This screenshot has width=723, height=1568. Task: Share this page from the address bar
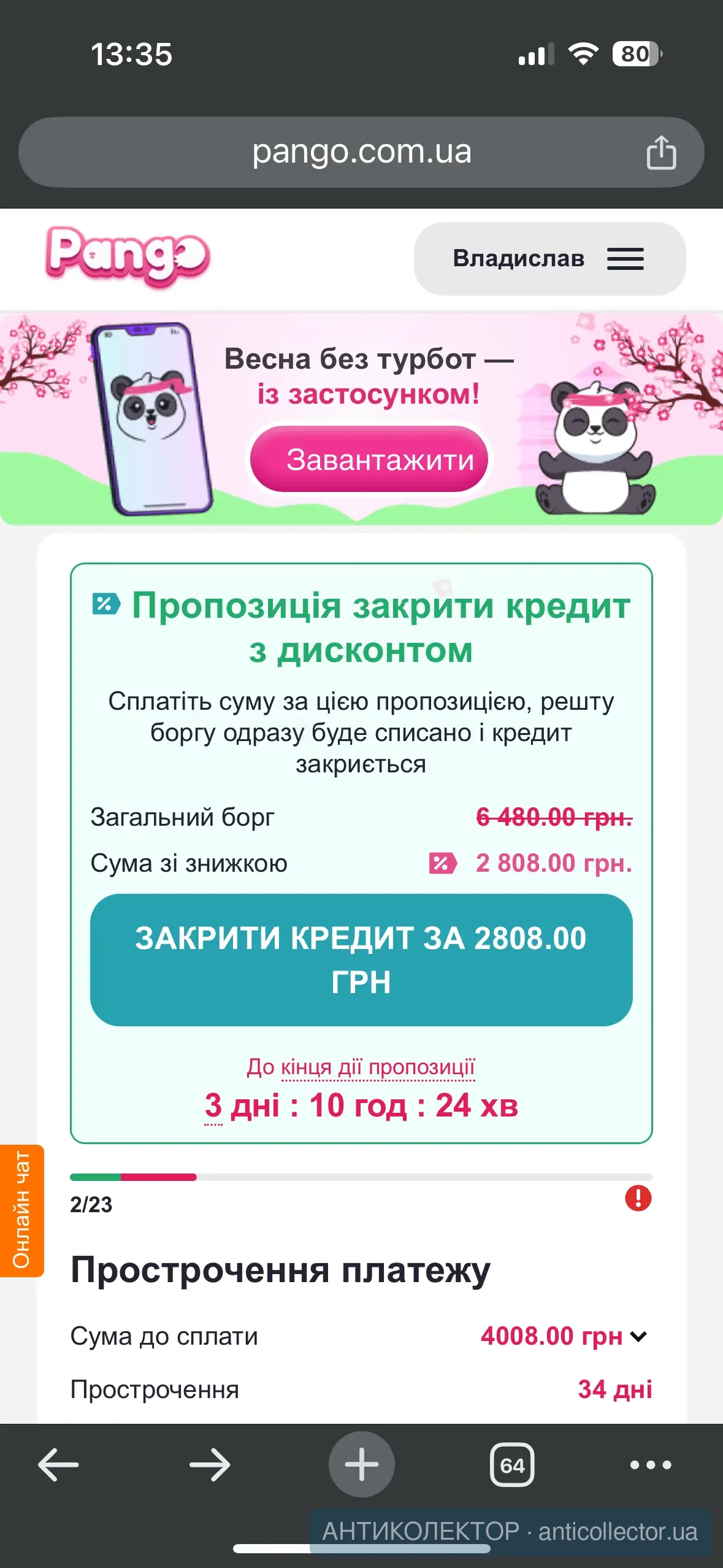661,152
